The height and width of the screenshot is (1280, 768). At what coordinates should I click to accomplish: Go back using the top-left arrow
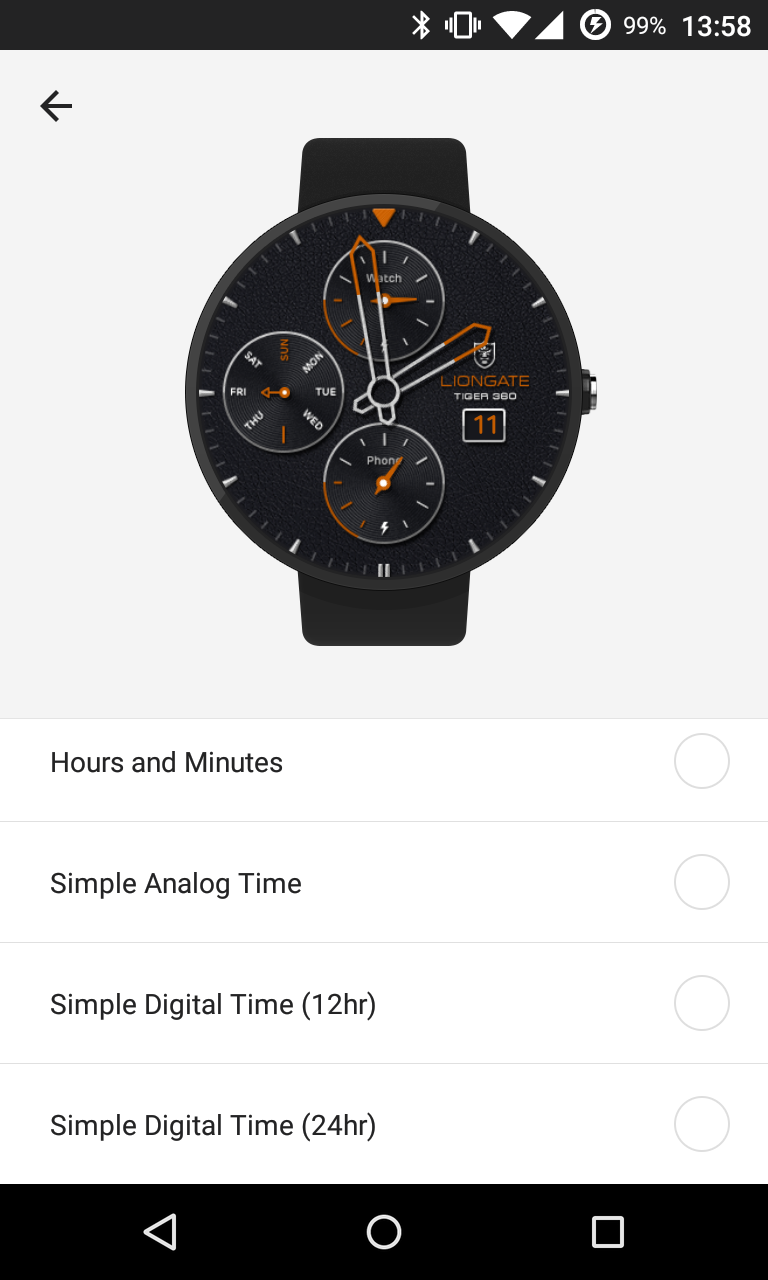coord(56,106)
